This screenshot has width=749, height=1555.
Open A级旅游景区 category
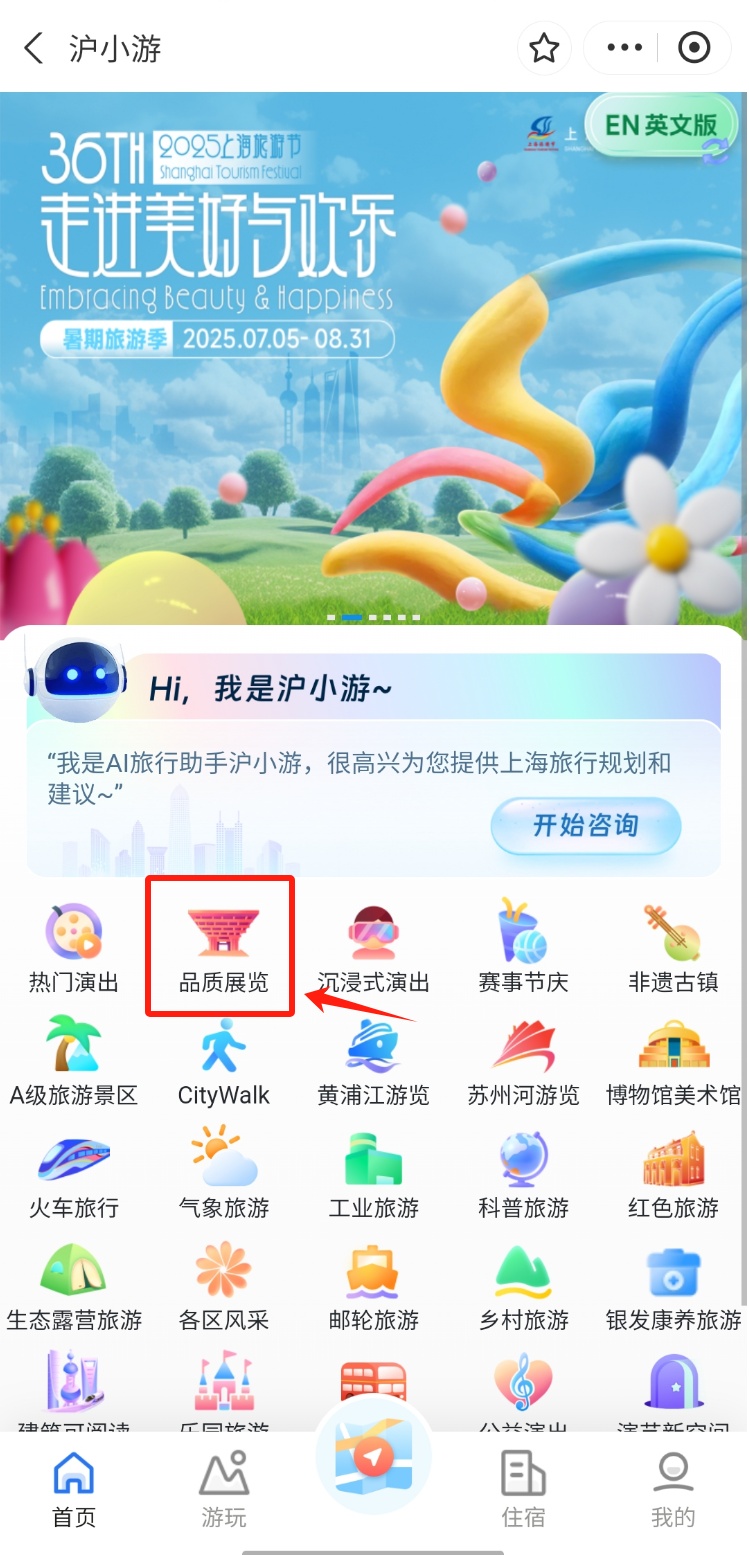click(74, 1060)
